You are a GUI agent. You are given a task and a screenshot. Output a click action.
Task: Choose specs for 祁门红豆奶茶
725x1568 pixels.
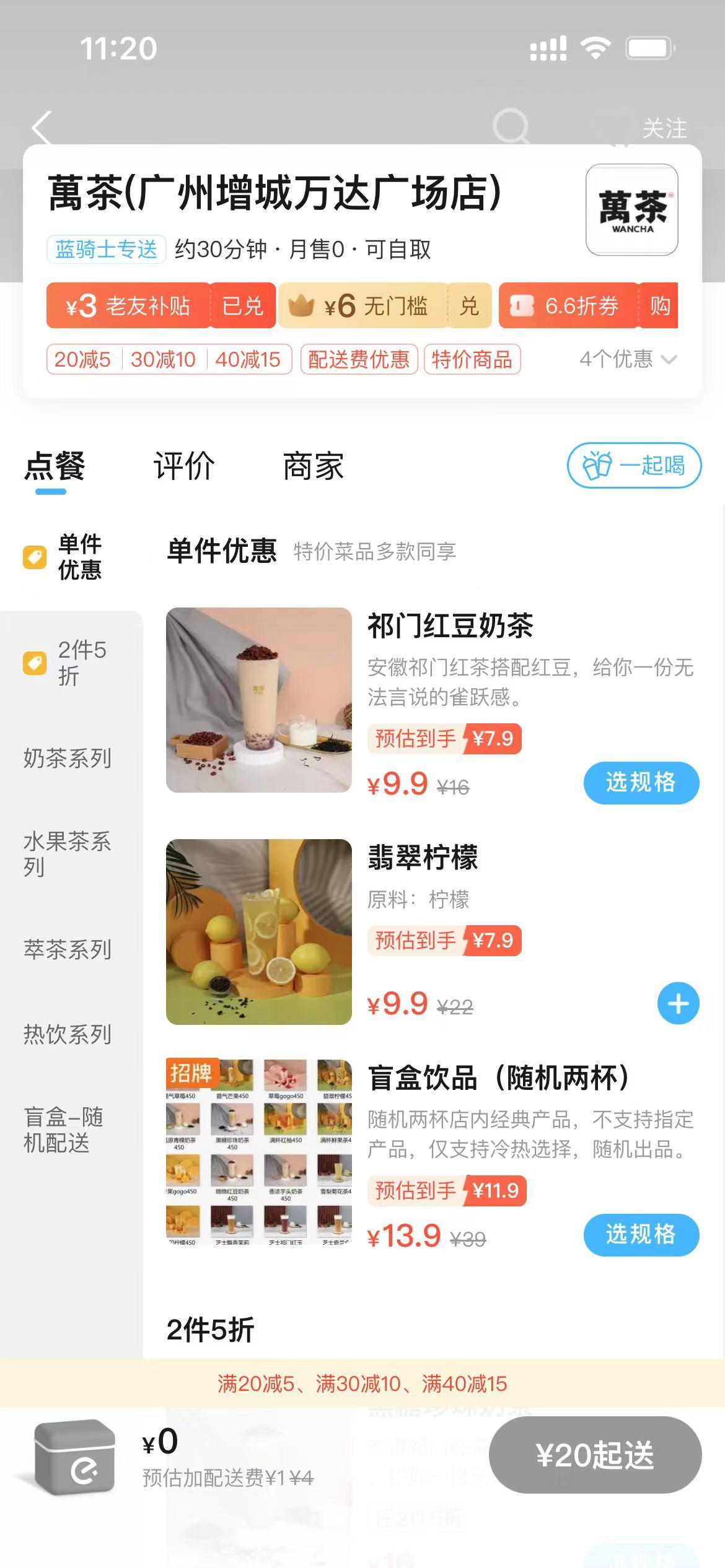[641, 783]
